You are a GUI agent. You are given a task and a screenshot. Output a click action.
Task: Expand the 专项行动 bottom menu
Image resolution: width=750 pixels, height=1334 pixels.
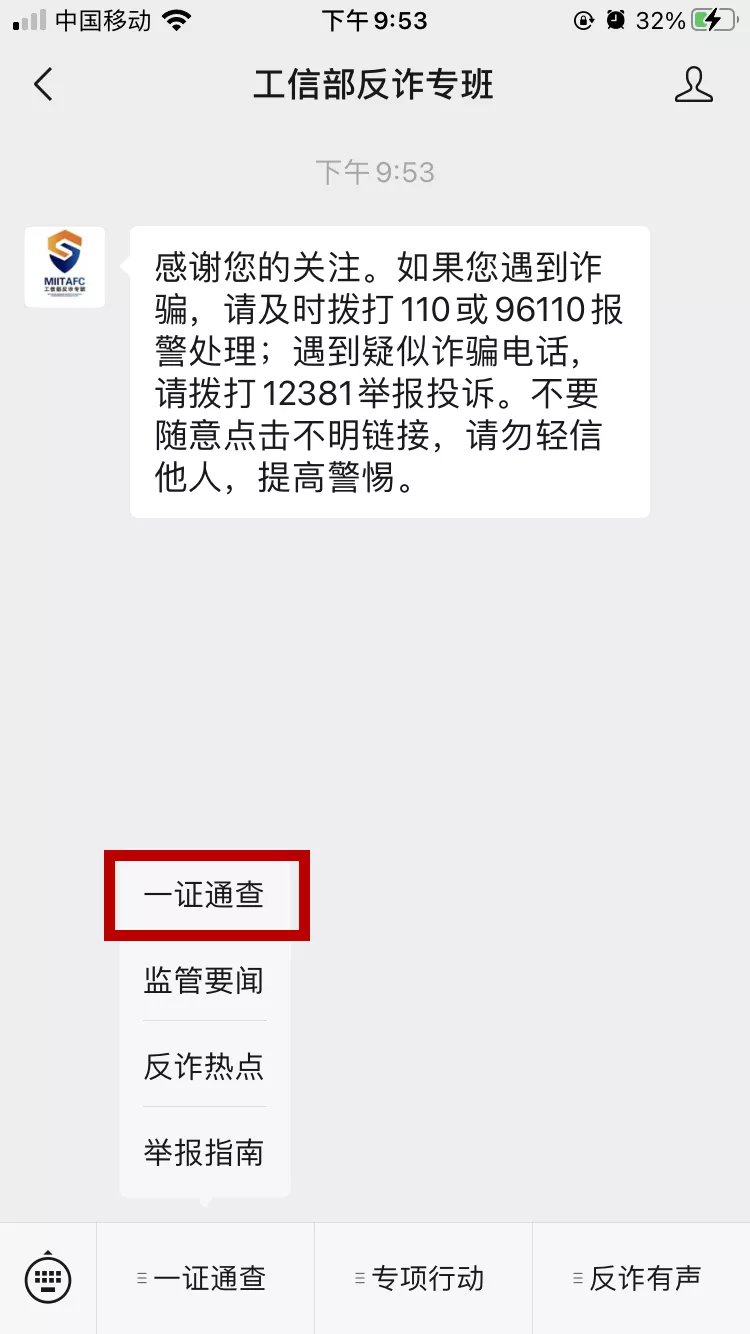[423, 1278]
